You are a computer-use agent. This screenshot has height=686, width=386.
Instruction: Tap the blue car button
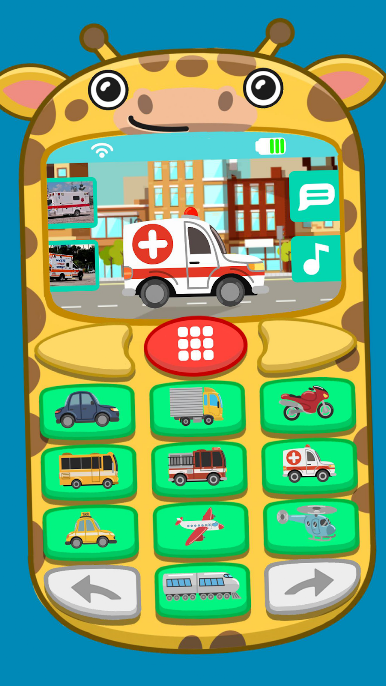pyautogui.click(x=87, y=411)
